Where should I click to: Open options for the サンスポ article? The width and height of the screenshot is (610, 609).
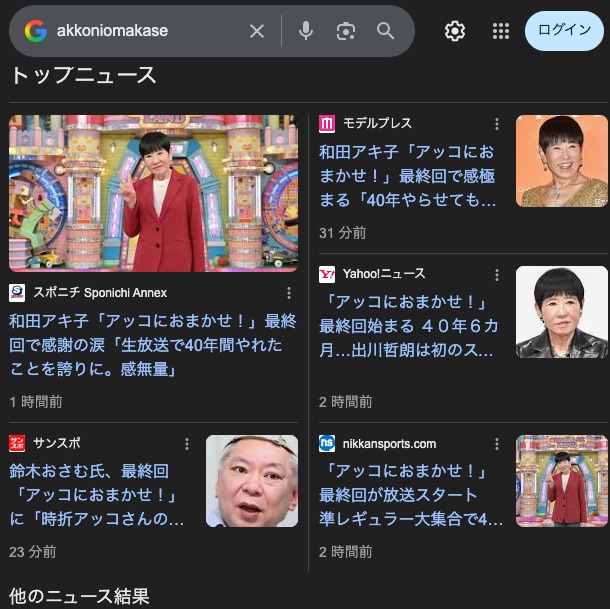186,443
